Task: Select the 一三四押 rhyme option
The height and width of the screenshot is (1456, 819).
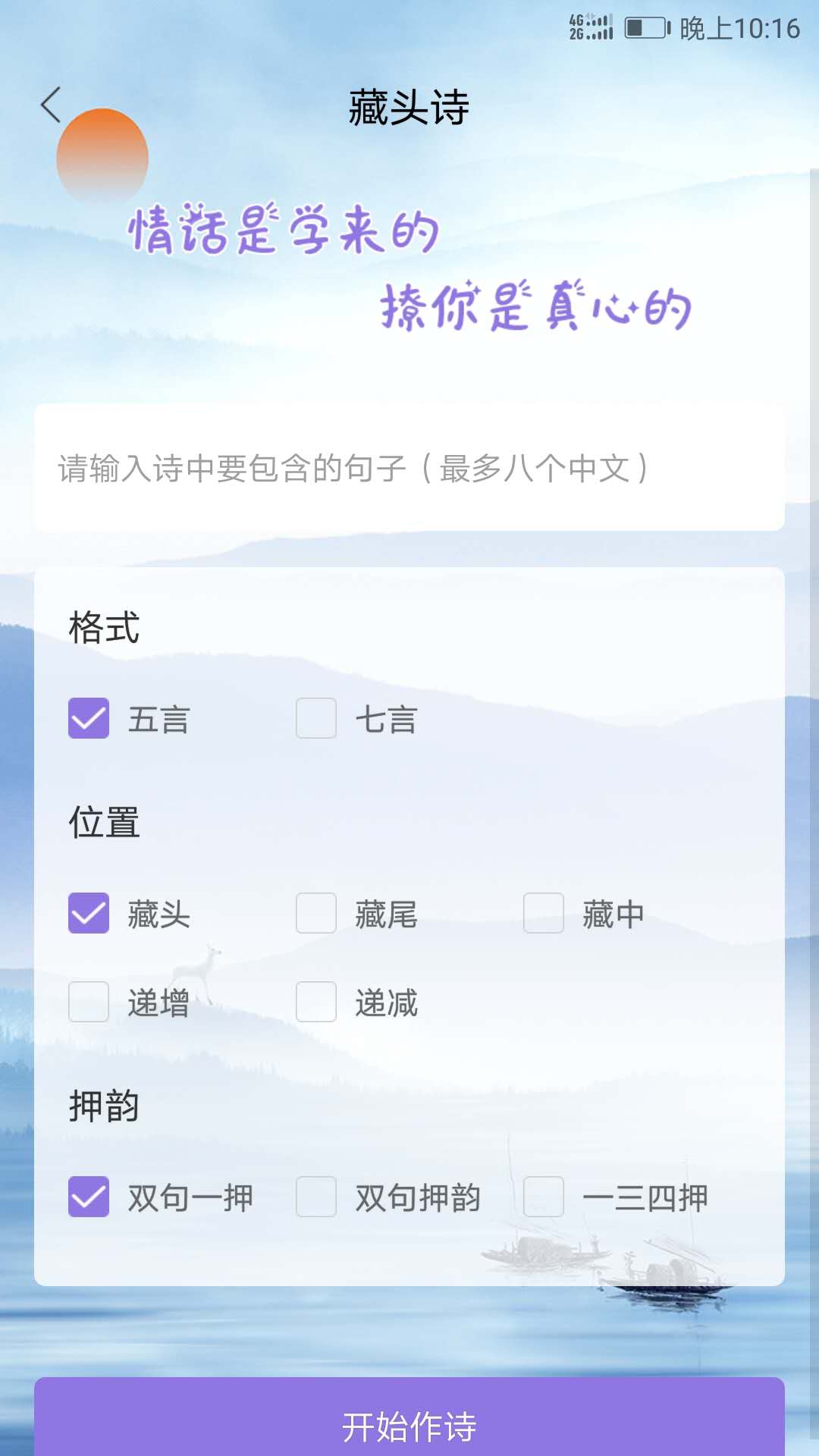Action: (x=543, y=1197)
